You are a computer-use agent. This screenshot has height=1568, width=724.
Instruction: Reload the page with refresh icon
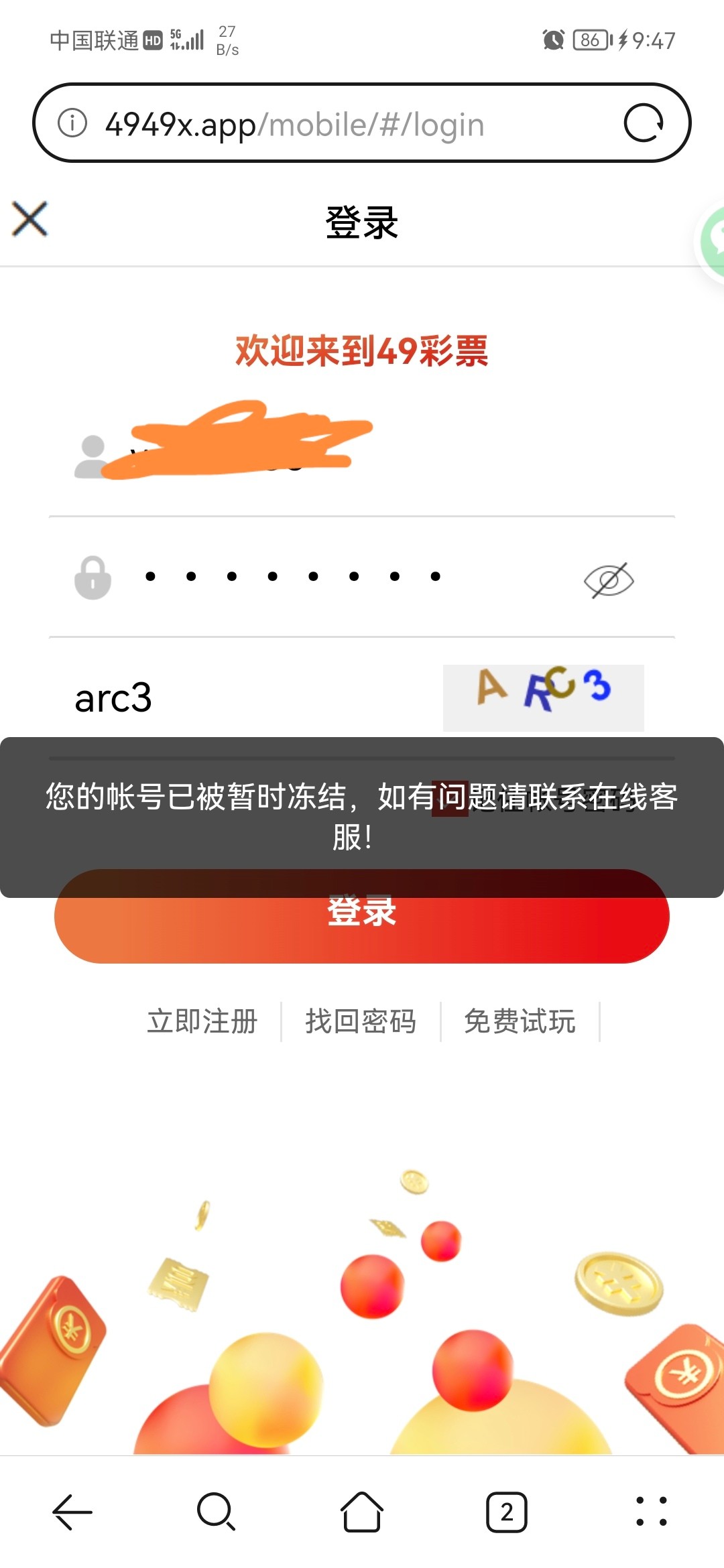click(643, 123)
